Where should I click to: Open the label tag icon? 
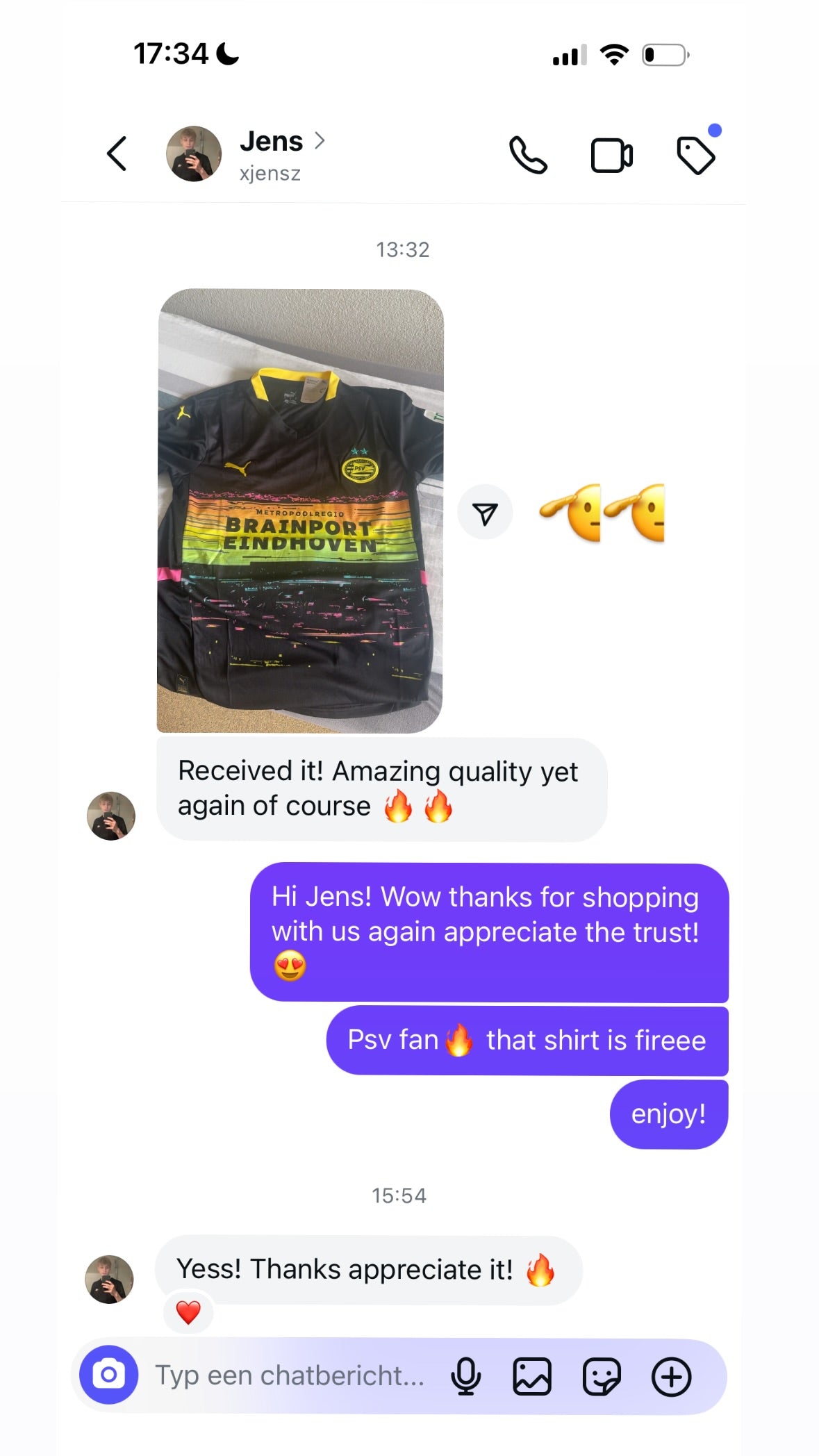point(695,155)
